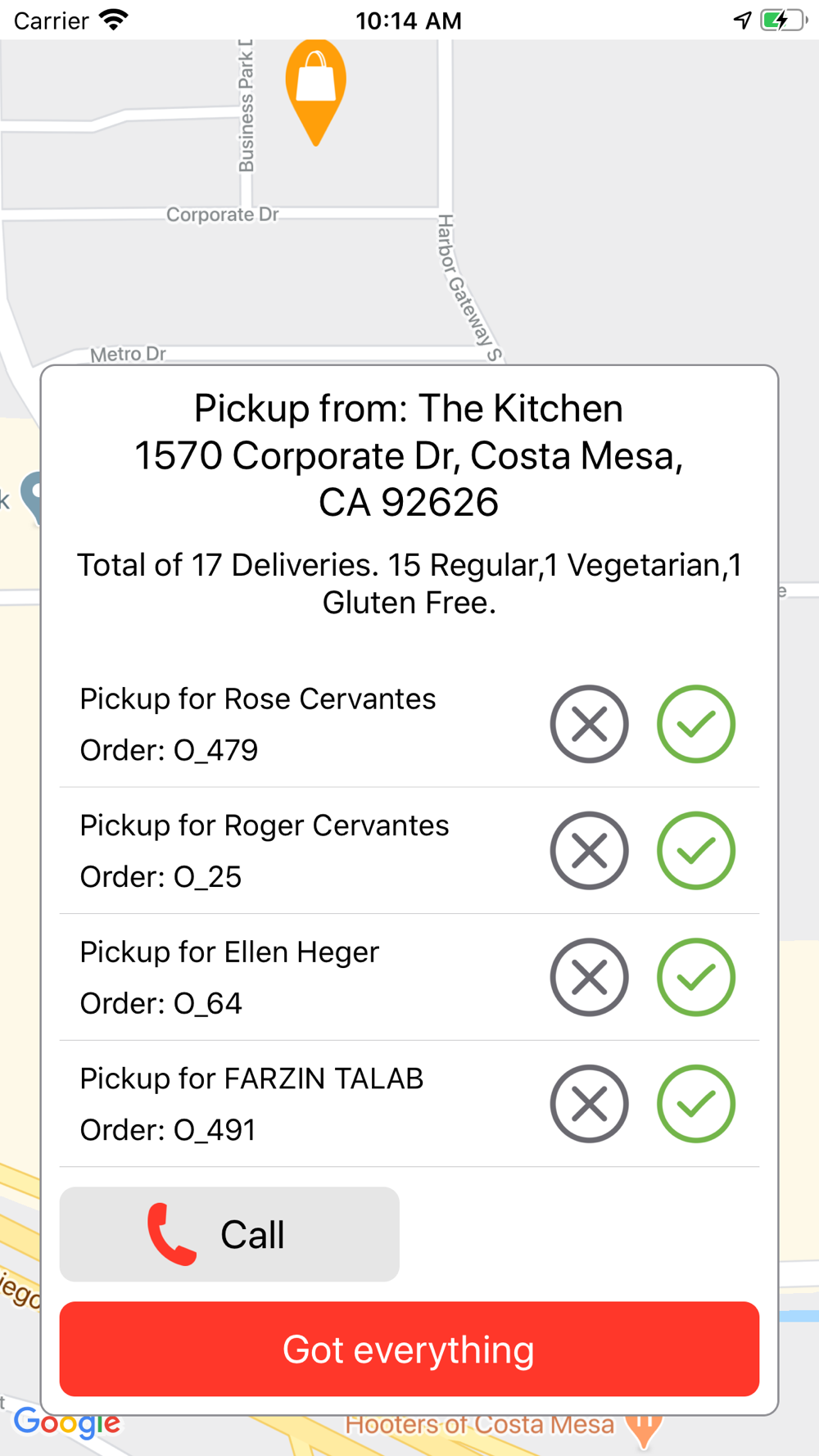Confirm with Got everything button
The width and height of the screenshot is (819, 1456).
(409, 1349)
